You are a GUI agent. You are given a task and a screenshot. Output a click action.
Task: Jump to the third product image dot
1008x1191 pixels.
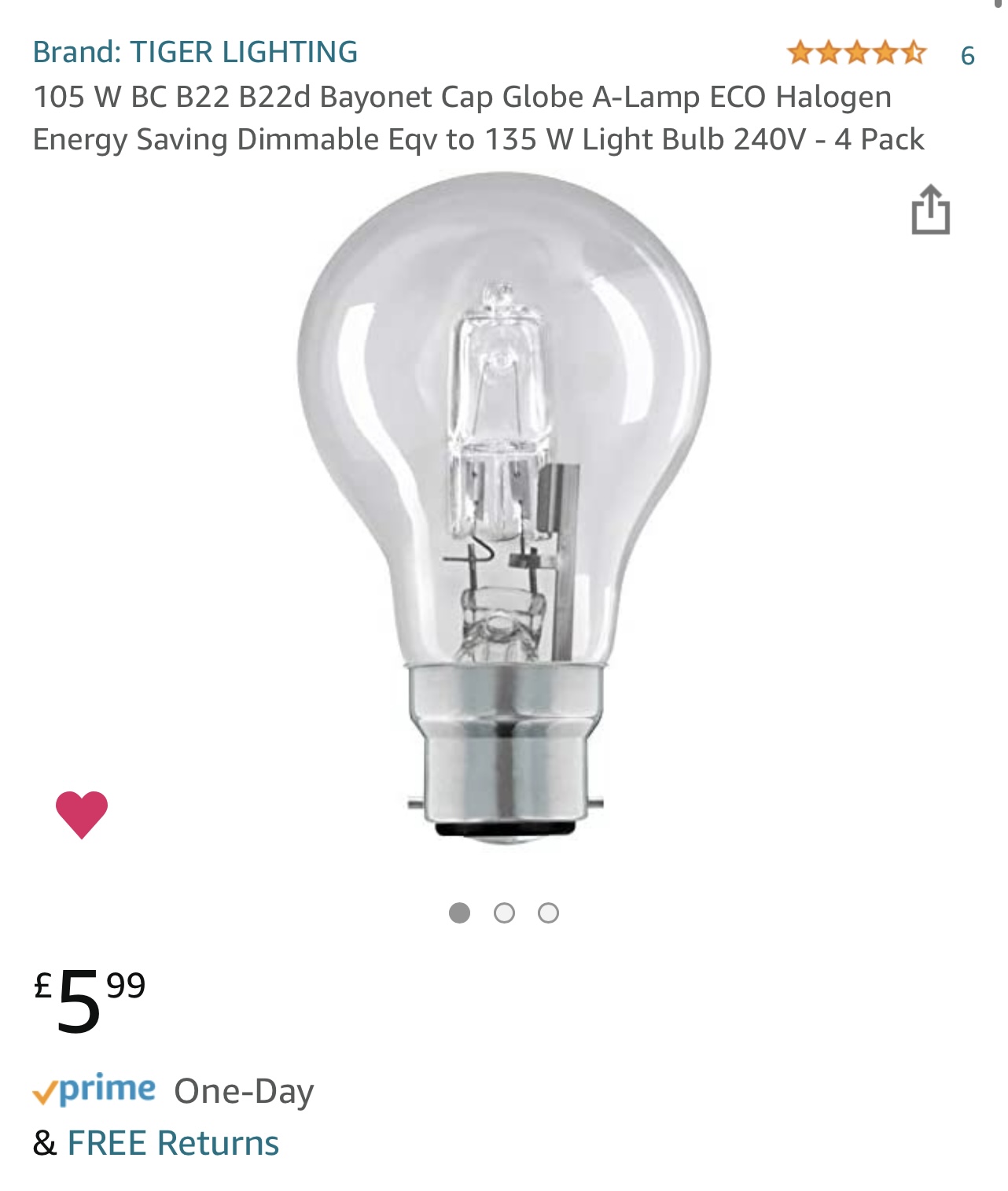point(548,913)
